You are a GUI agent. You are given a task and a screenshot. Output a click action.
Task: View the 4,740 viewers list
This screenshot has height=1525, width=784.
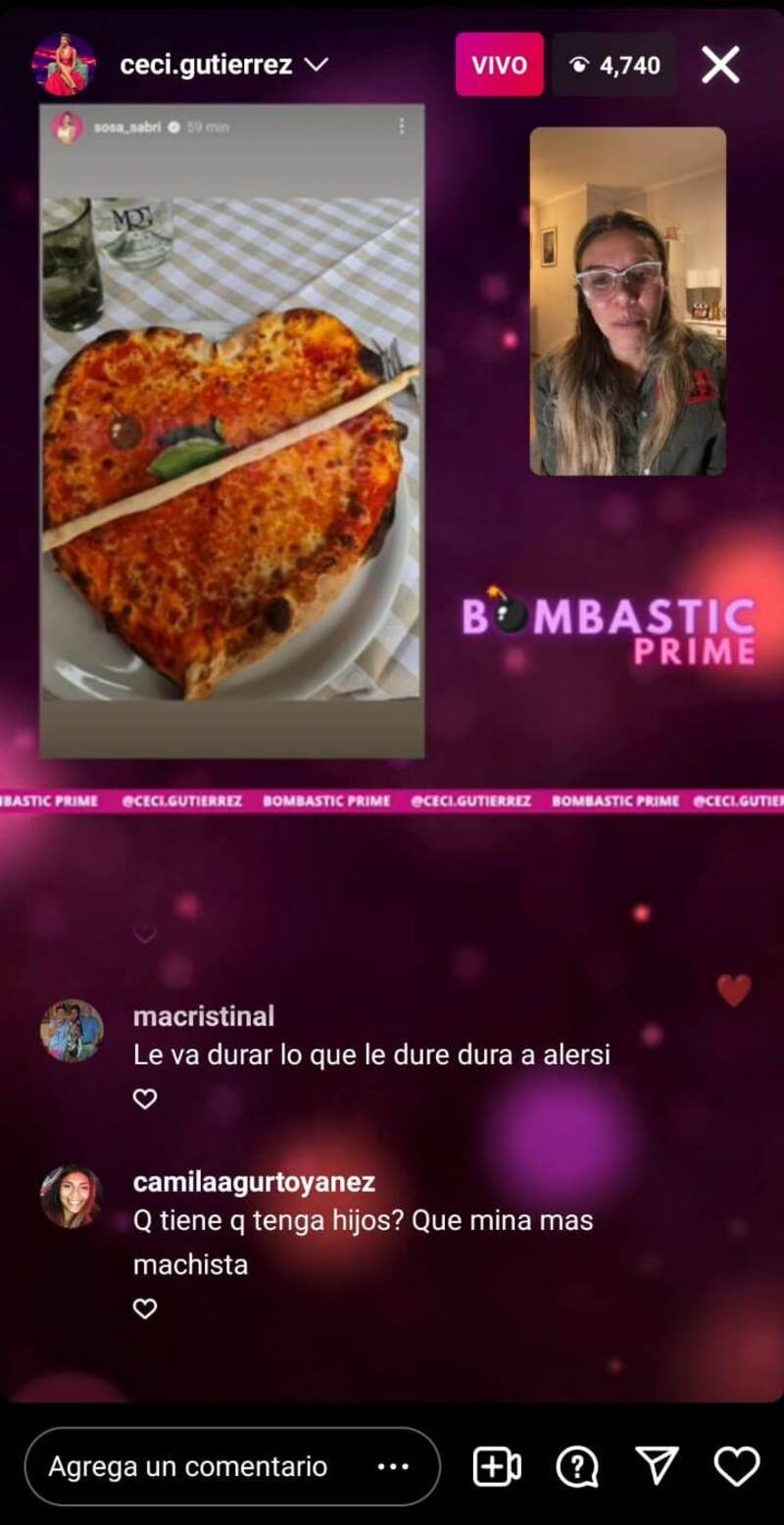pos(614,65)
